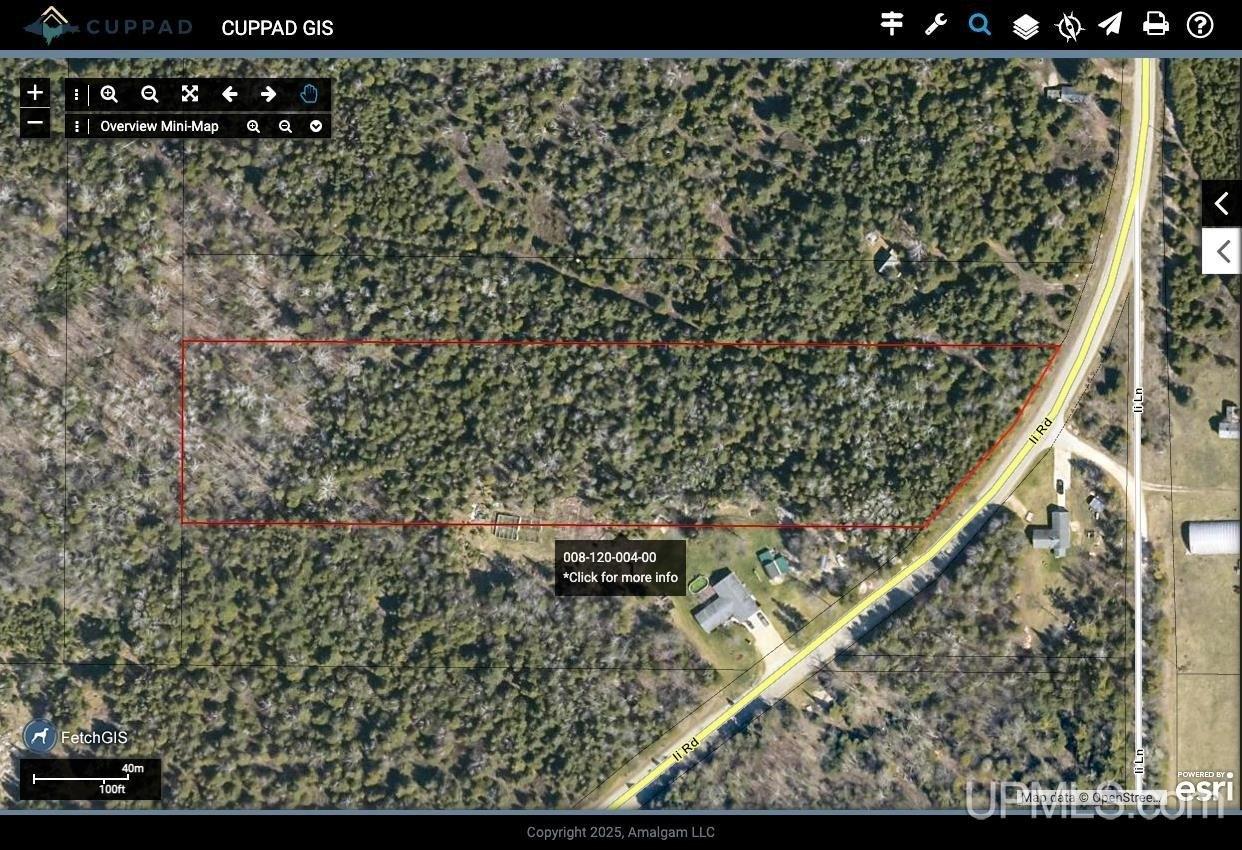The width and height of the screenshot is (1242, 850).
Task: Show the map layers panel
Action: tap(1025, 26)
